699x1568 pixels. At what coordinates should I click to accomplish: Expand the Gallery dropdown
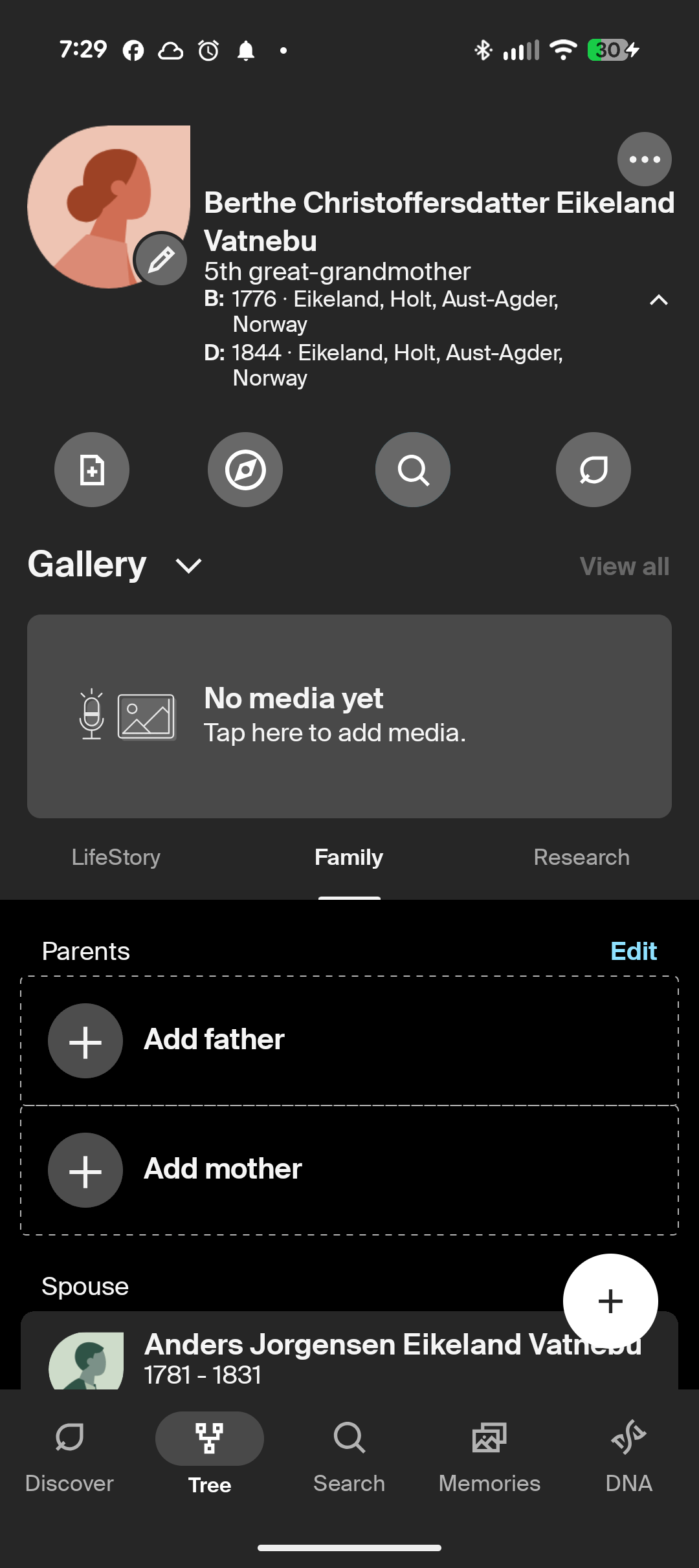pos(188,566)
